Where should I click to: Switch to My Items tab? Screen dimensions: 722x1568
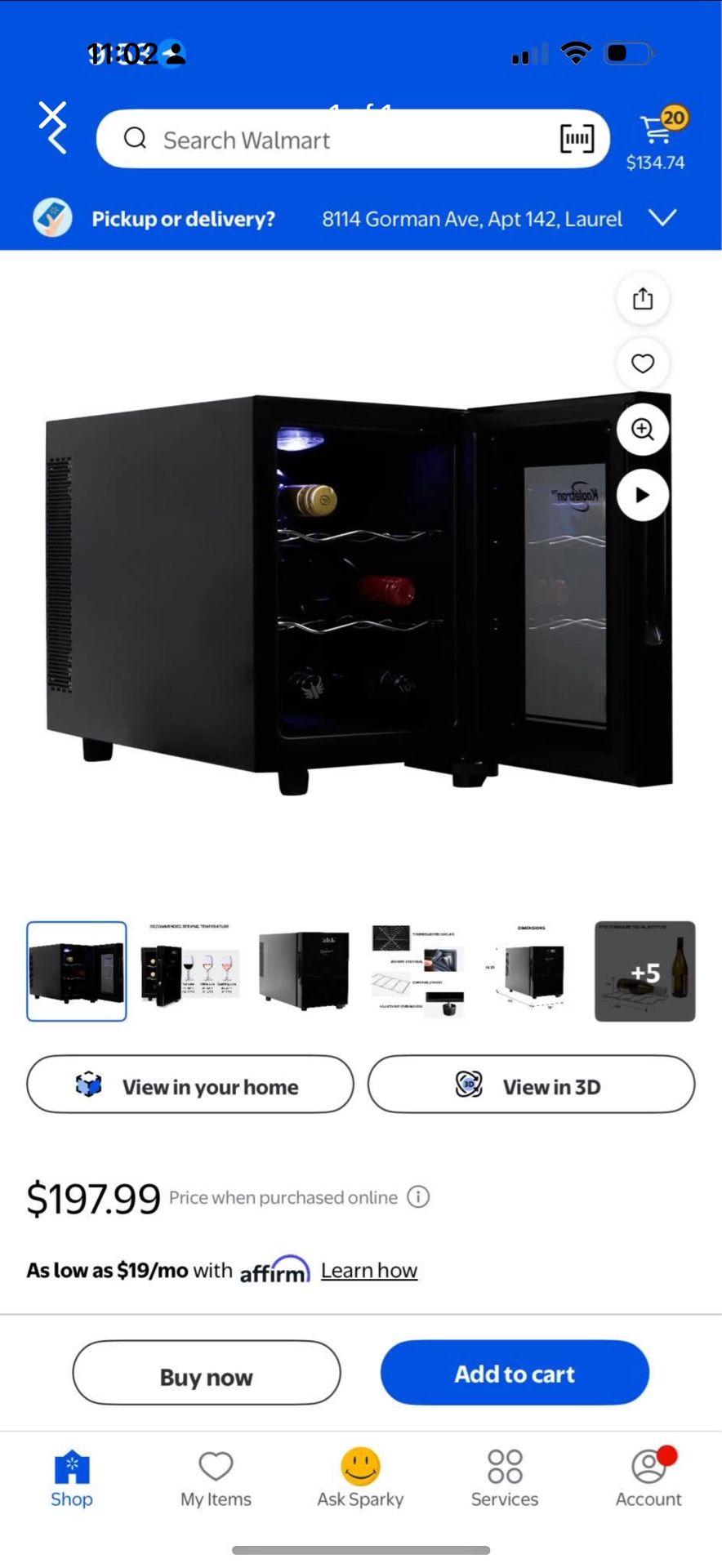[216, 1478]
